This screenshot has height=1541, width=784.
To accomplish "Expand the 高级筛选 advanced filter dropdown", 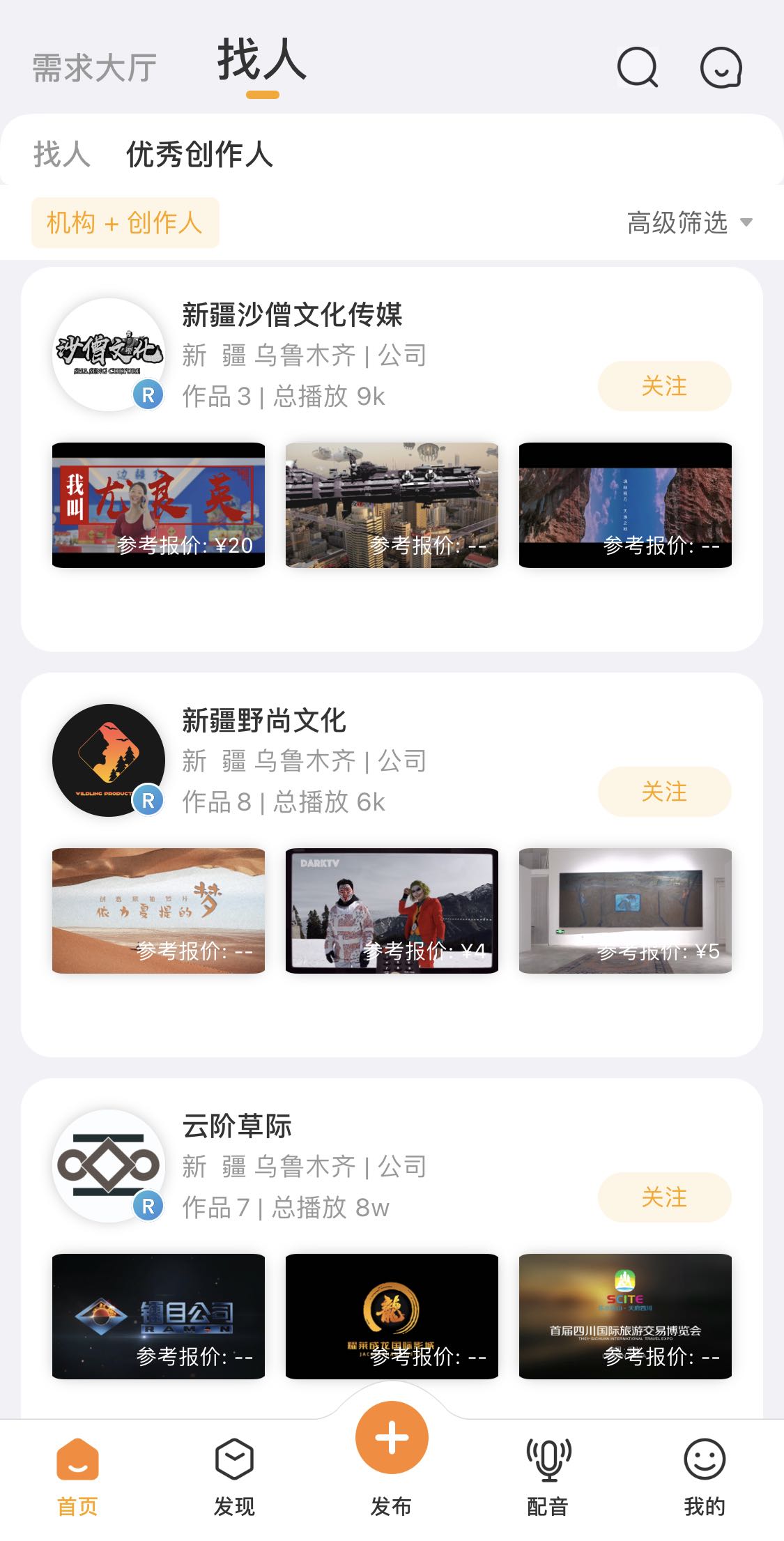I will point(677,223).
